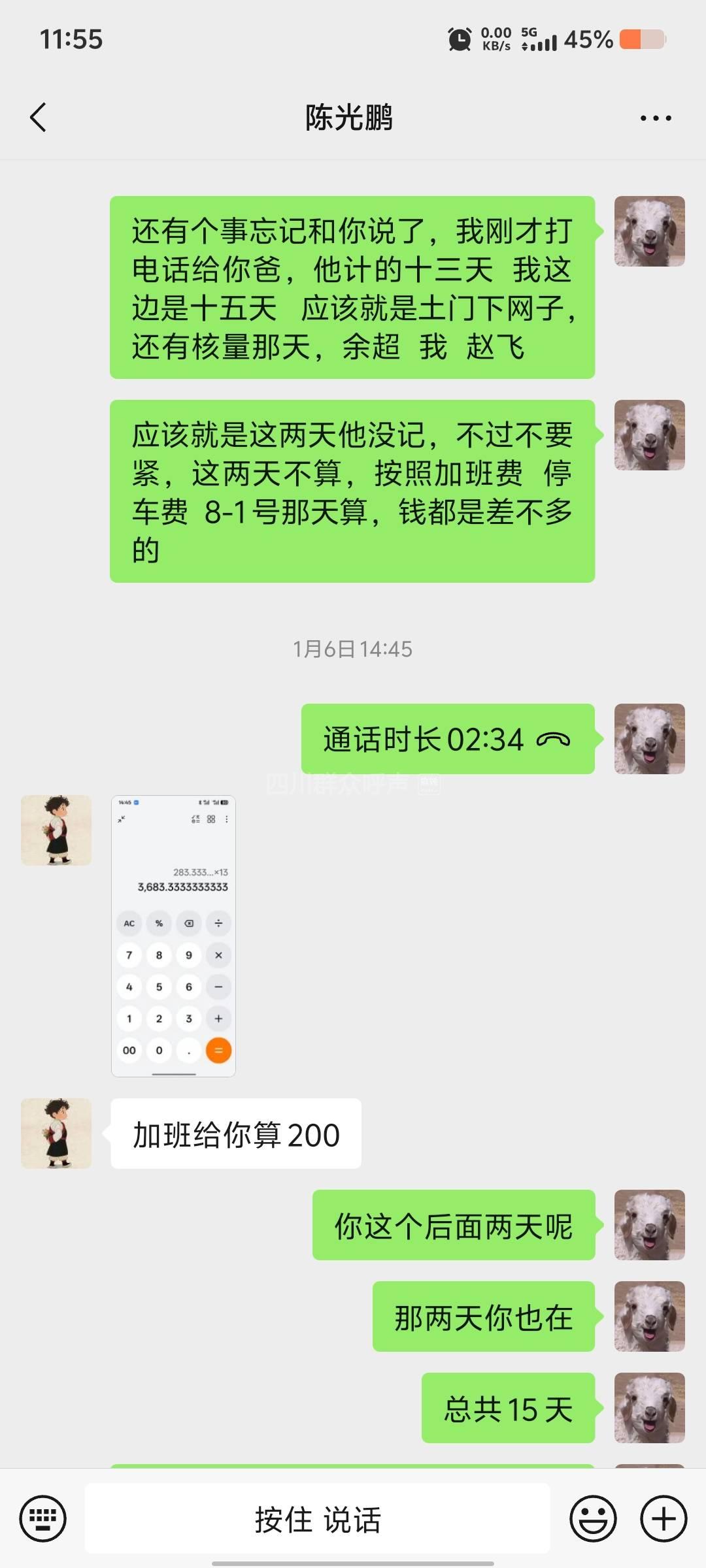
Task: Open my goat avatar beside the 总共15天 message
Action: (x=649, y=1408)
